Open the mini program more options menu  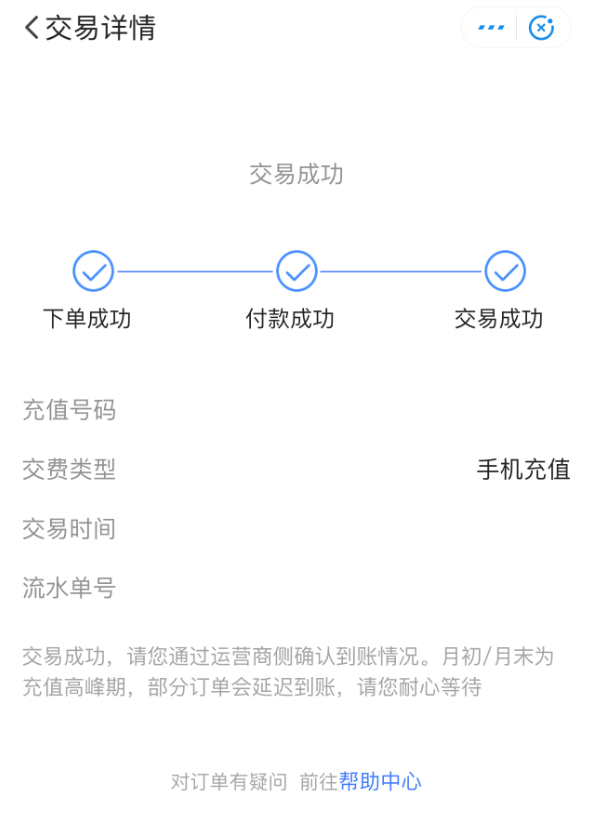coord(490,27)
